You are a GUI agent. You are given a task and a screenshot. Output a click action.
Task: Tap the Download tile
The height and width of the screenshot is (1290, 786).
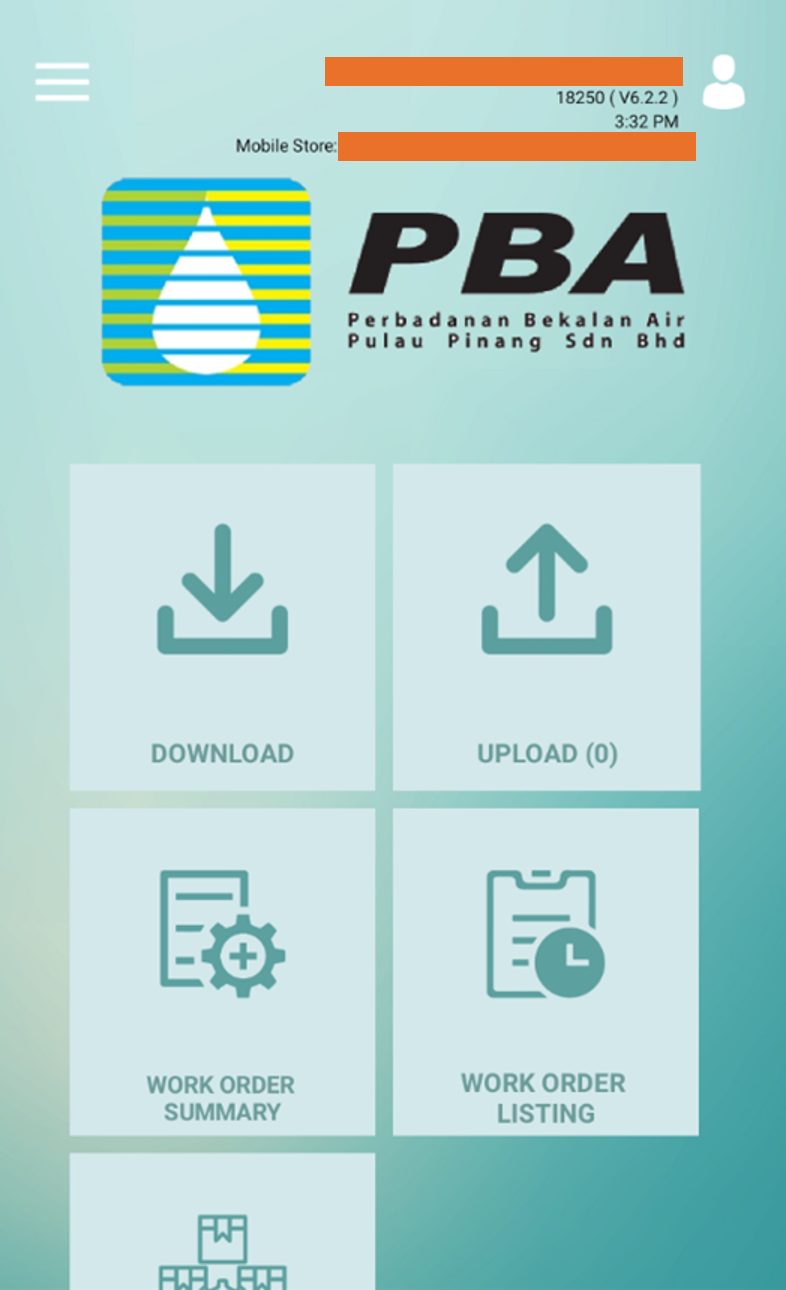coord(222,627)
